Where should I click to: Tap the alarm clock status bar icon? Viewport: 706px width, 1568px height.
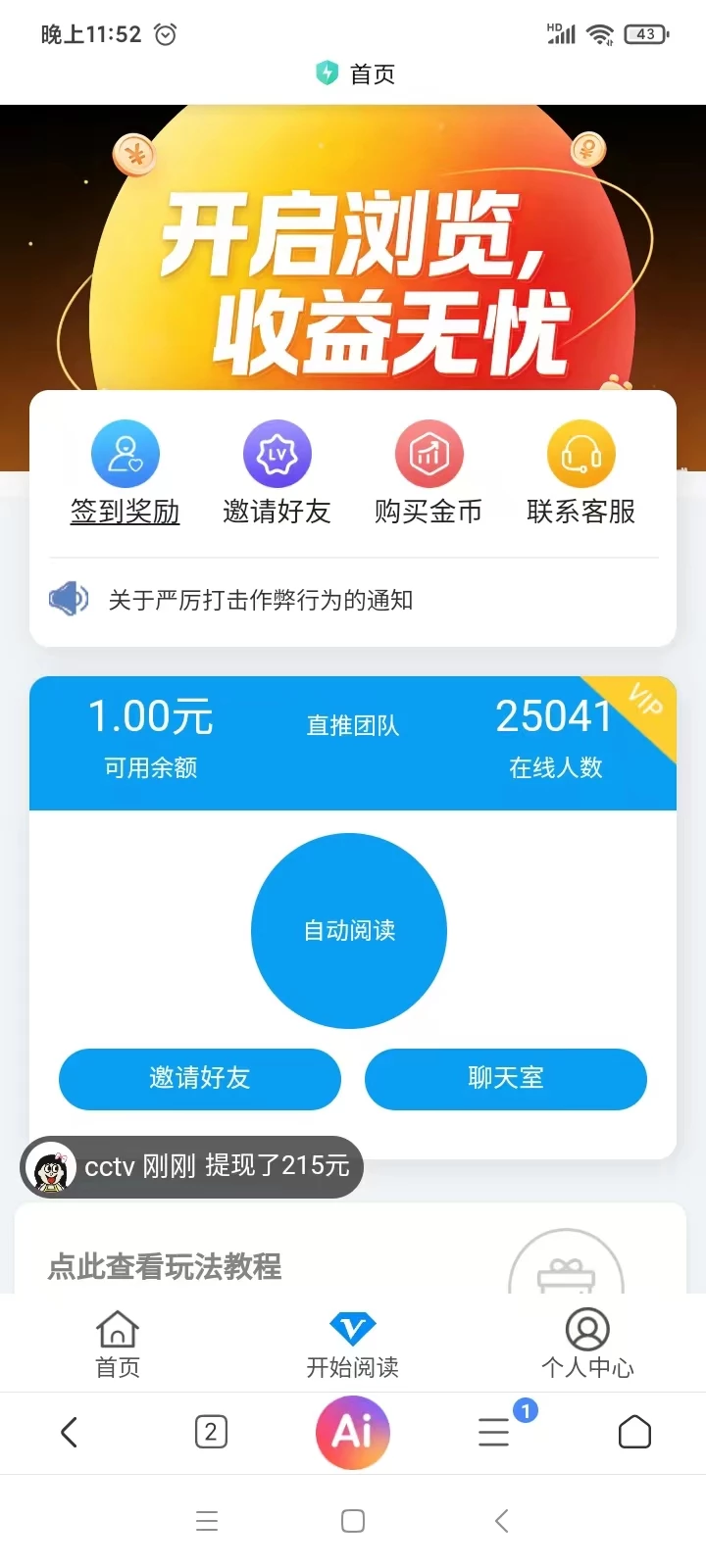pyautogui.click(x=165, y=34)
